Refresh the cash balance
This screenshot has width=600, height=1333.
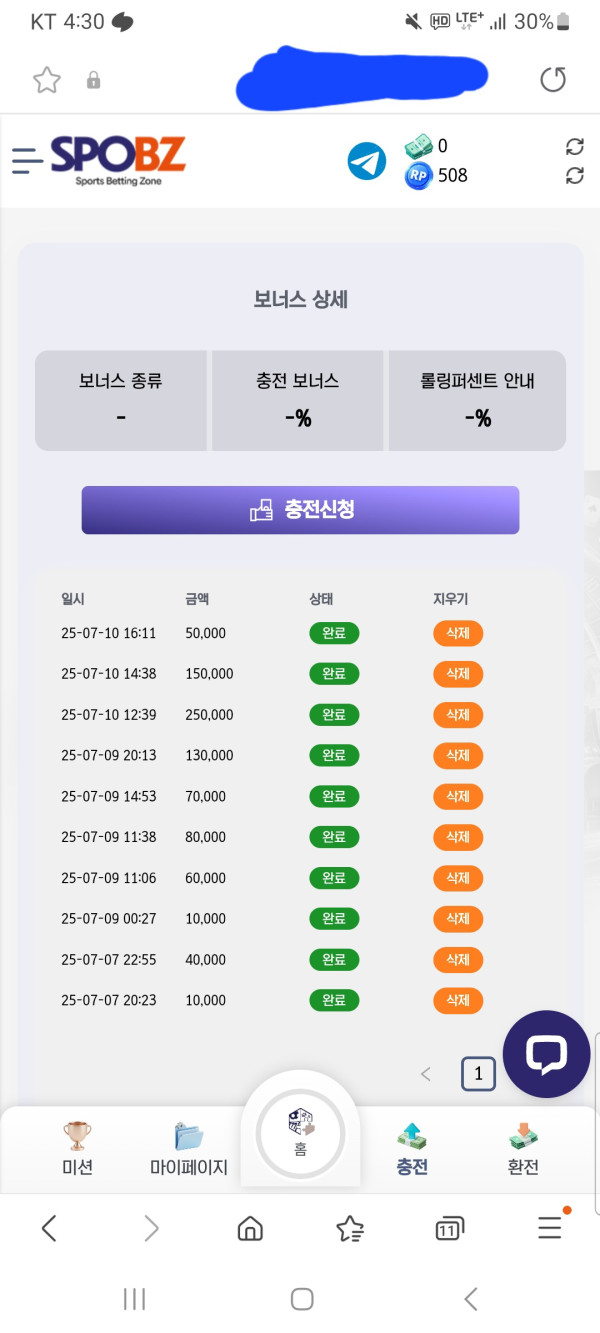574,147
